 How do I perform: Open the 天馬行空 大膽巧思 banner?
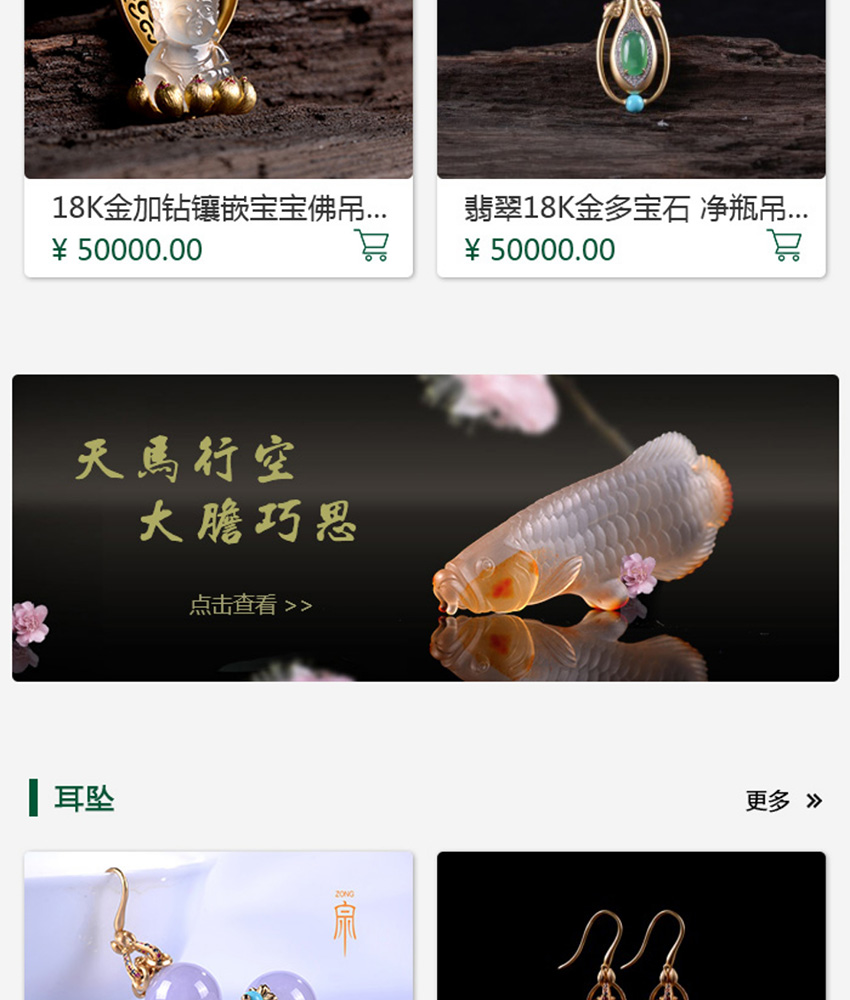[x=425, y=528]
